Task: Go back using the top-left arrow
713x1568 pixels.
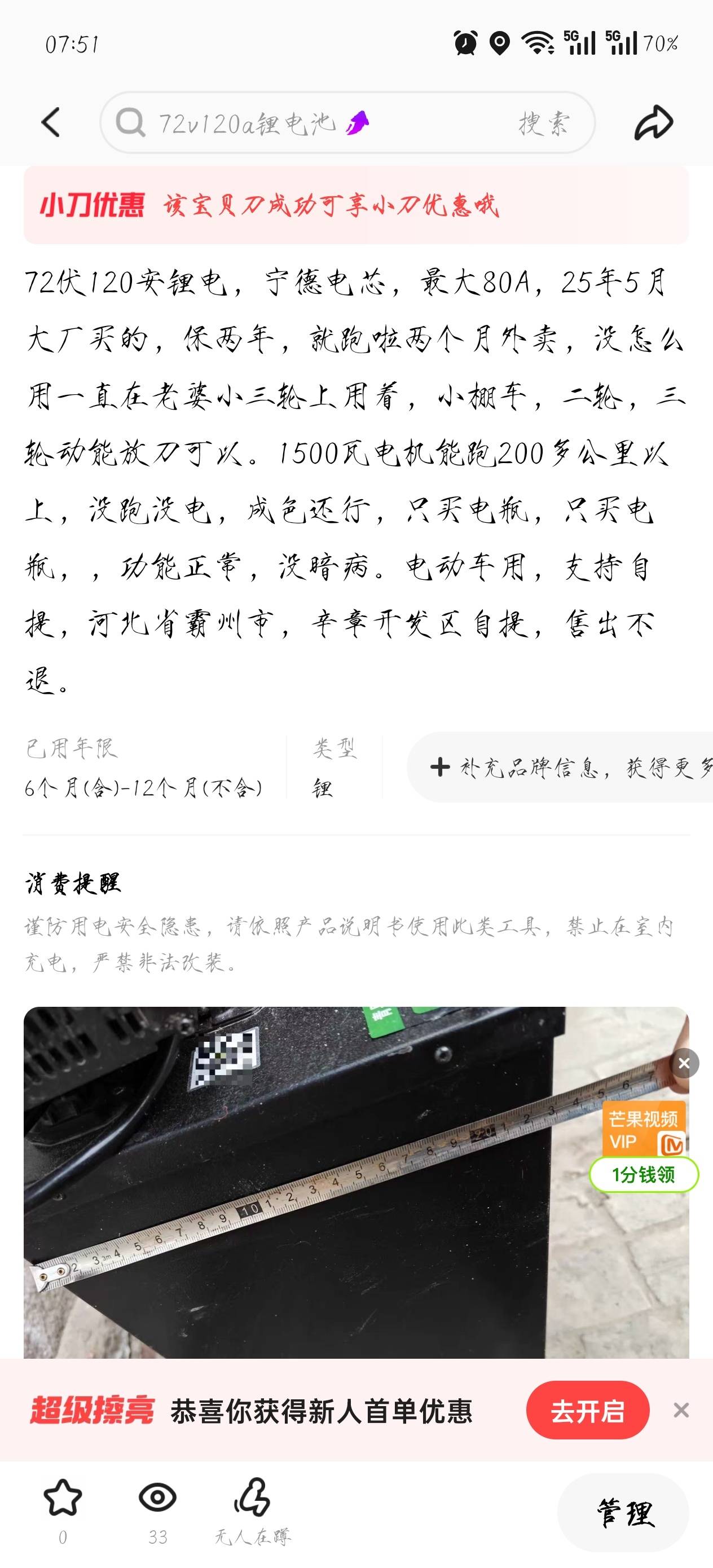Action: 51,122
